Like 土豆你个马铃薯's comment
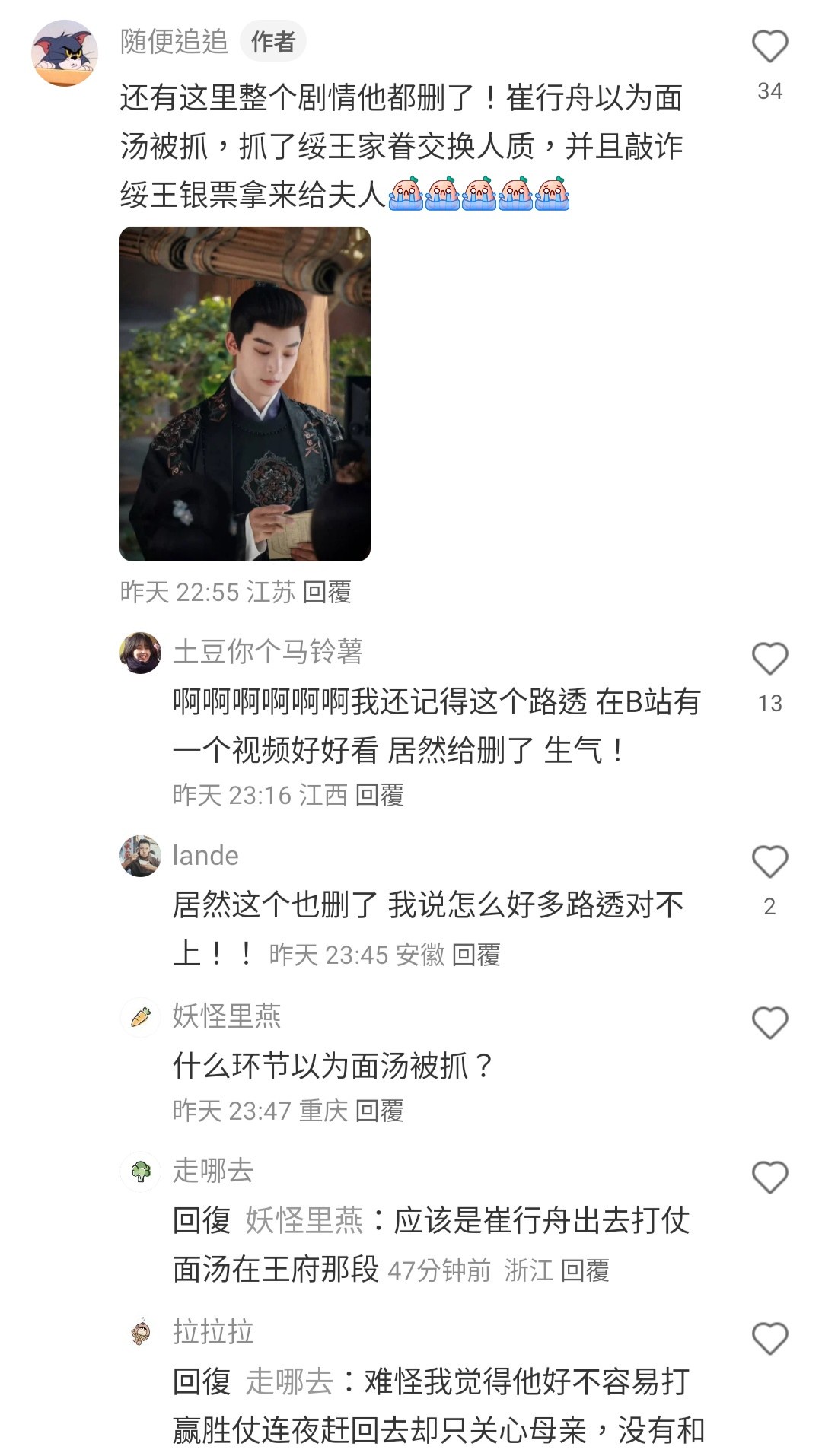 click(x=769, y=659)
